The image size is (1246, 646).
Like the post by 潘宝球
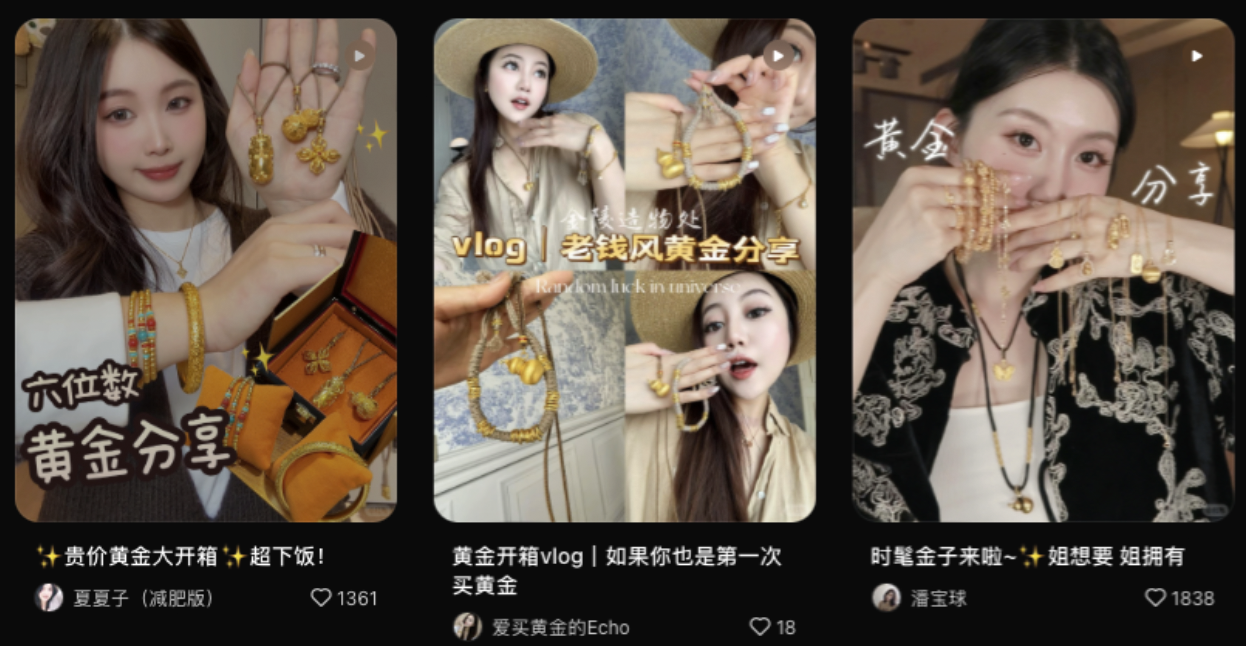pyautogui.click(x=1156, y=598)
